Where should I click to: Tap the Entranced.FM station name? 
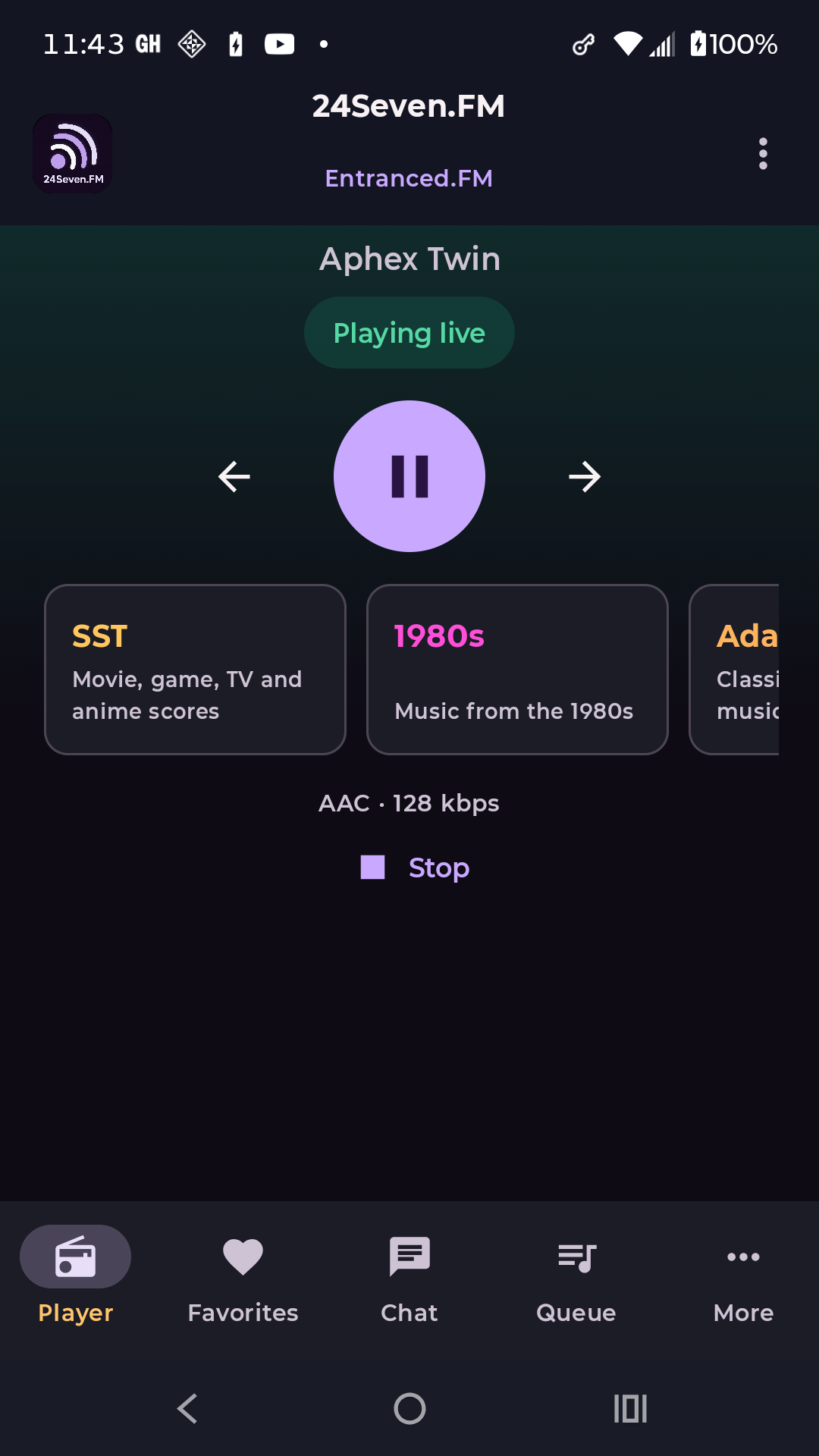[x=409, y=178]
